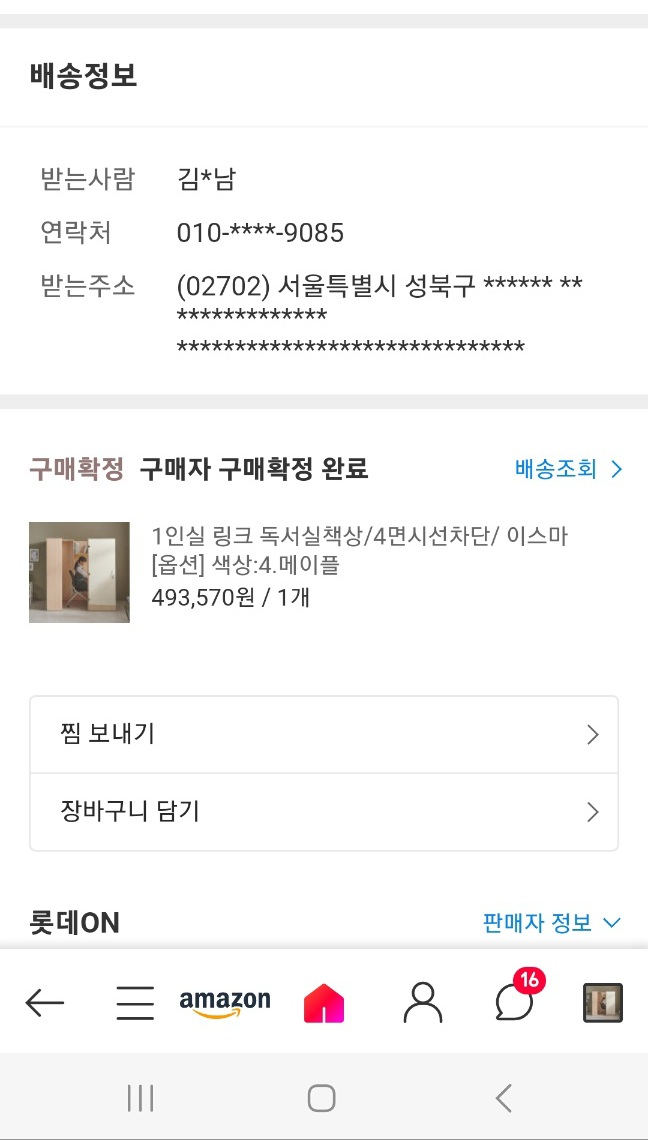Open the Amazon shortcut
Viewport: 648px width, 1140px height.
tap(225, 1002)
